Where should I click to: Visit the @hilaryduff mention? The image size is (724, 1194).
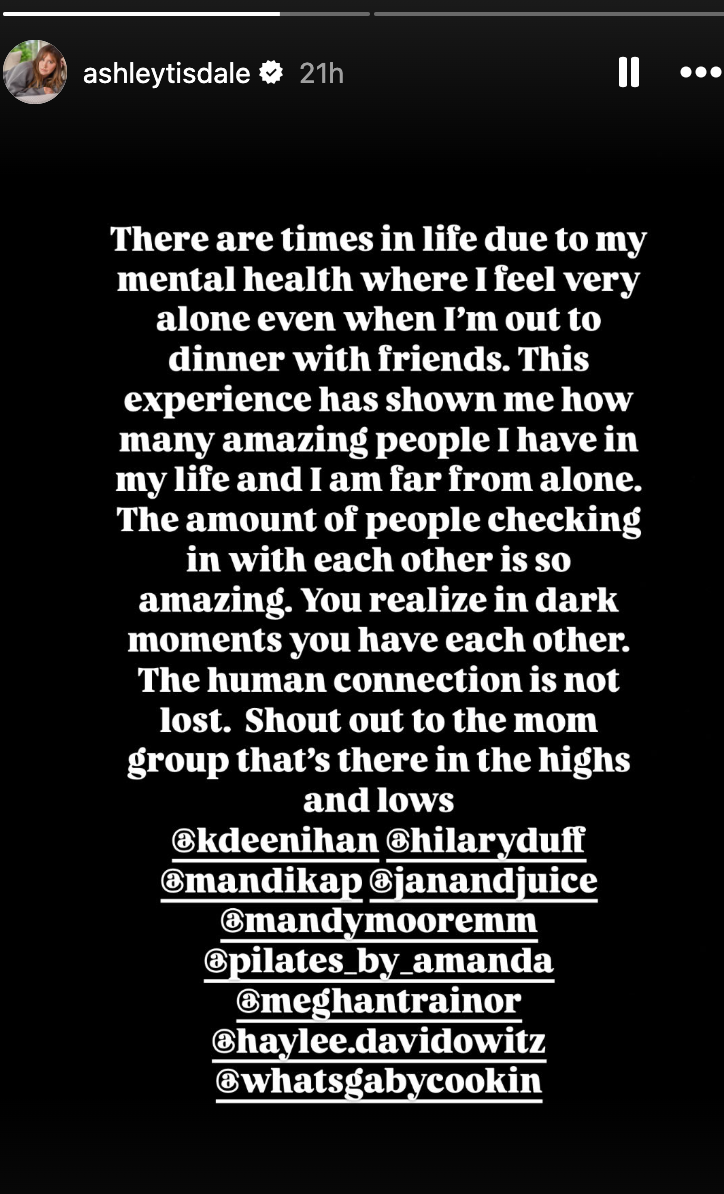pyautogui.click(x=485, y=842)
